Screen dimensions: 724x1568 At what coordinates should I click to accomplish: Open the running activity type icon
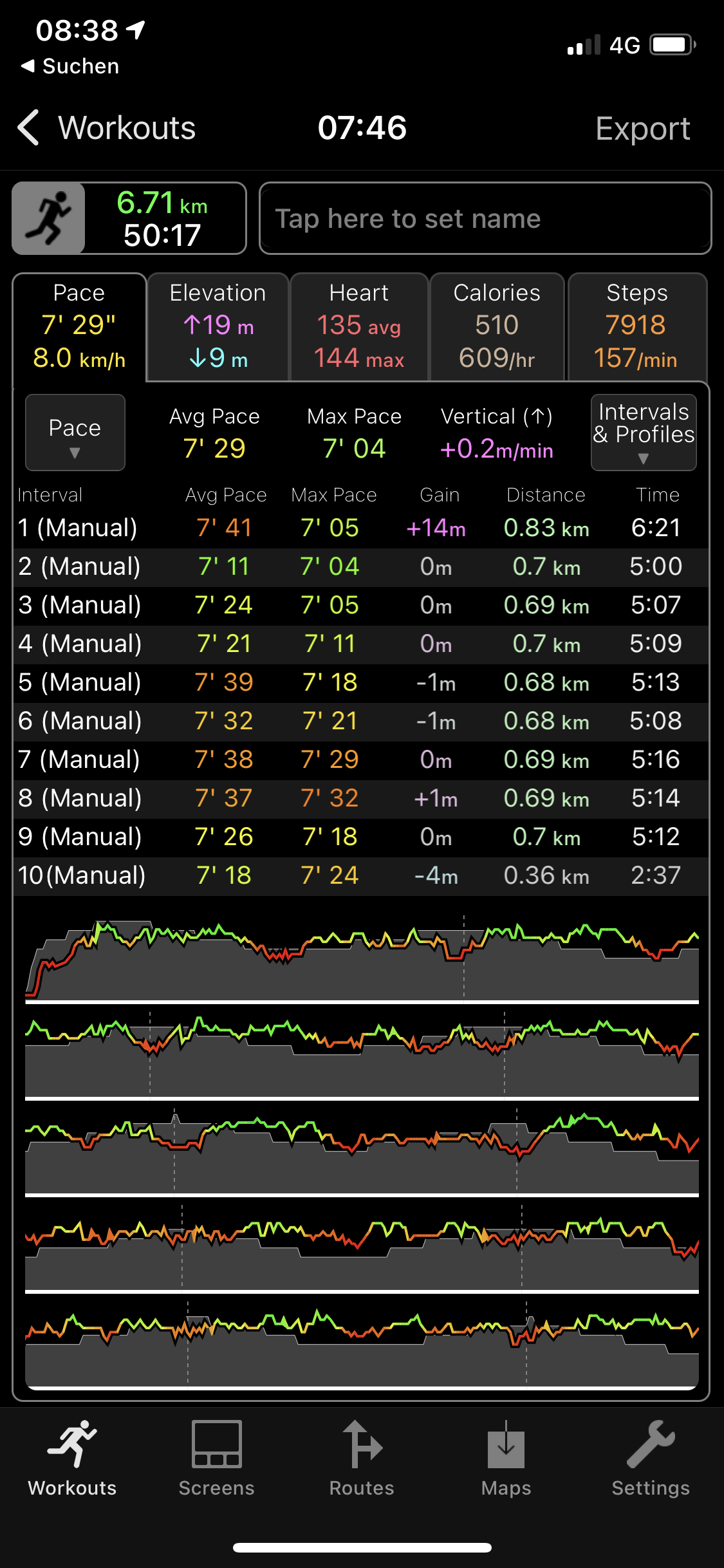click(49, 218)
